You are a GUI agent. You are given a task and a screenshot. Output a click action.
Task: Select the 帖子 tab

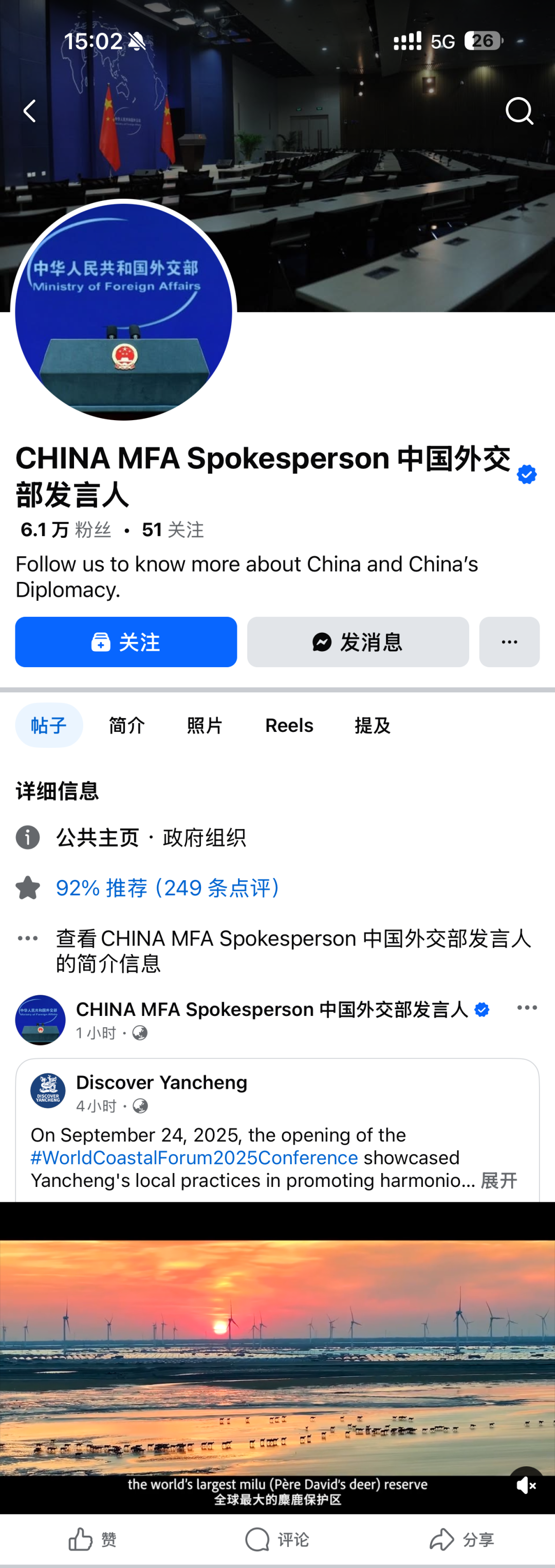[x=49, y=725]
